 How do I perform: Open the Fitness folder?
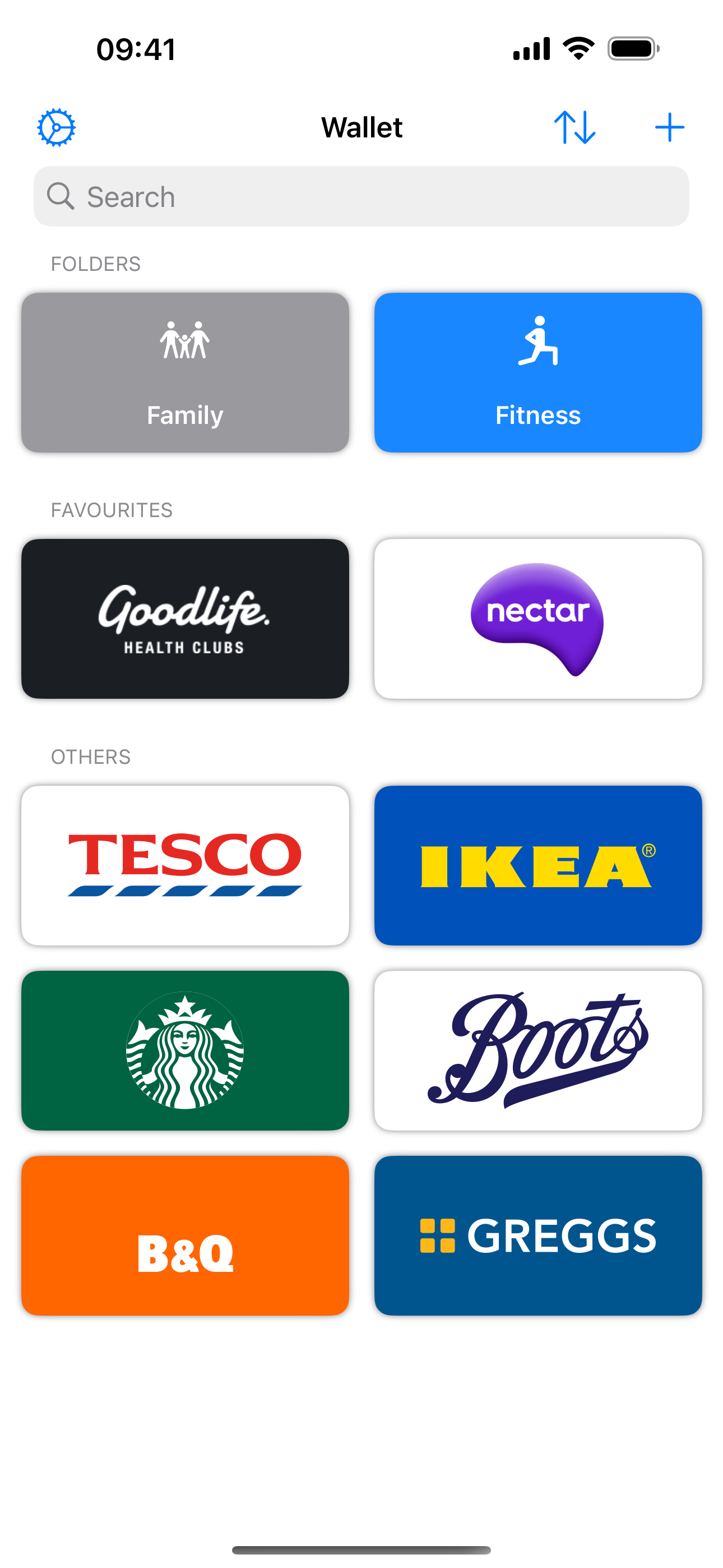(x=538, y=372)
